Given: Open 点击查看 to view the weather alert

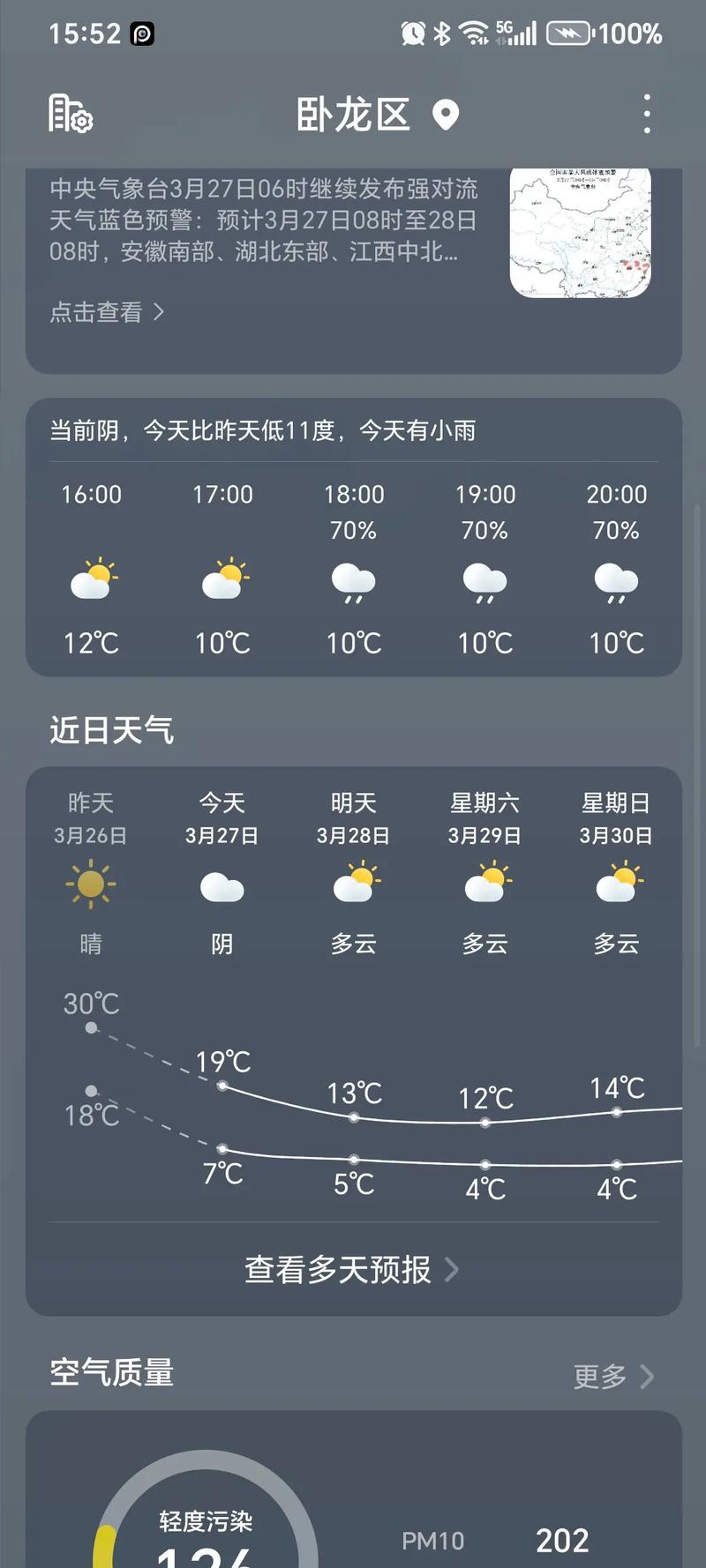Looking at the screenshot, I should pyautogui.click(x=94, y=313).
